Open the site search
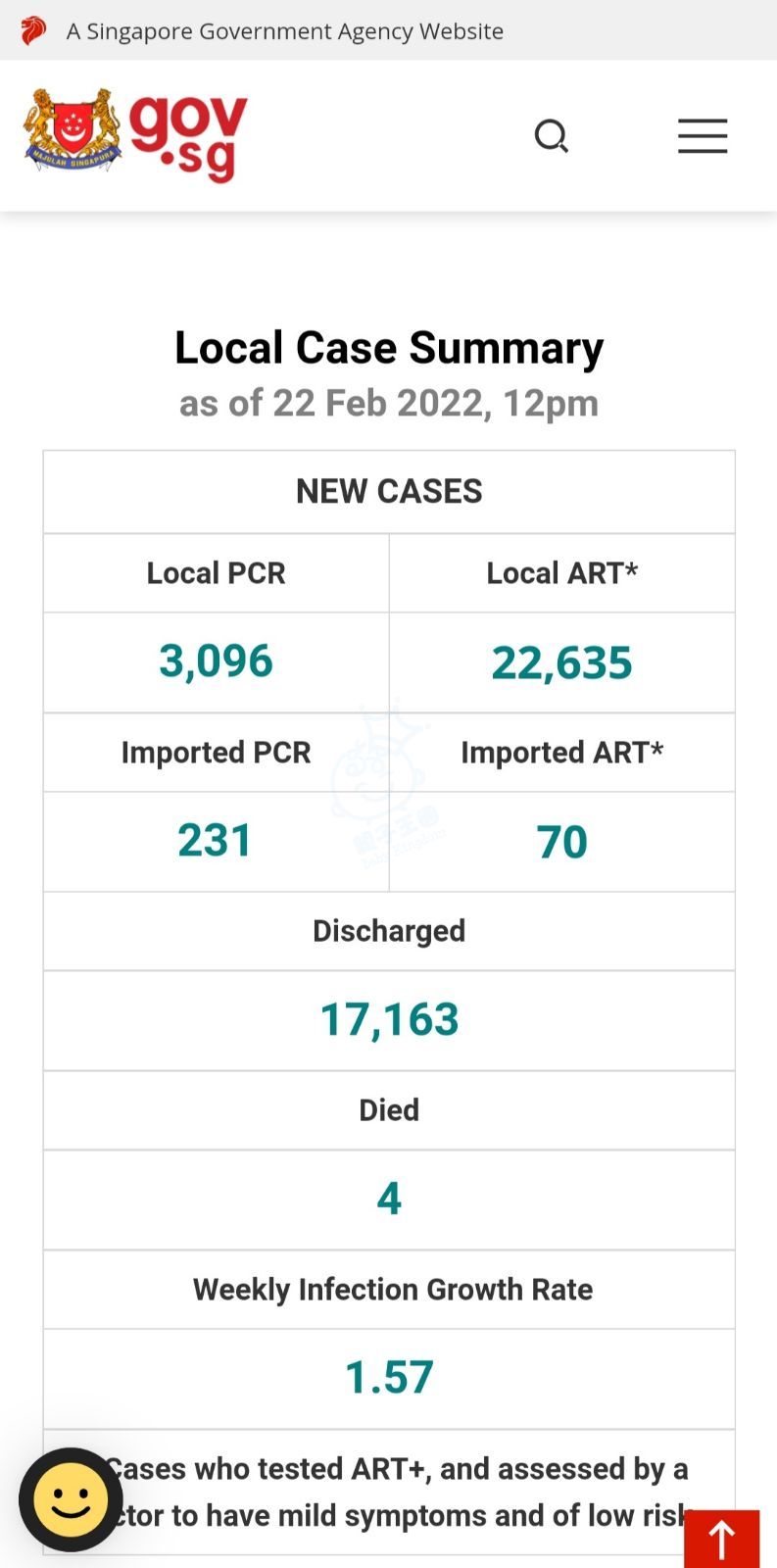Screen dimensions: 777x1568 pyautogui.click(x=552, y=136)
